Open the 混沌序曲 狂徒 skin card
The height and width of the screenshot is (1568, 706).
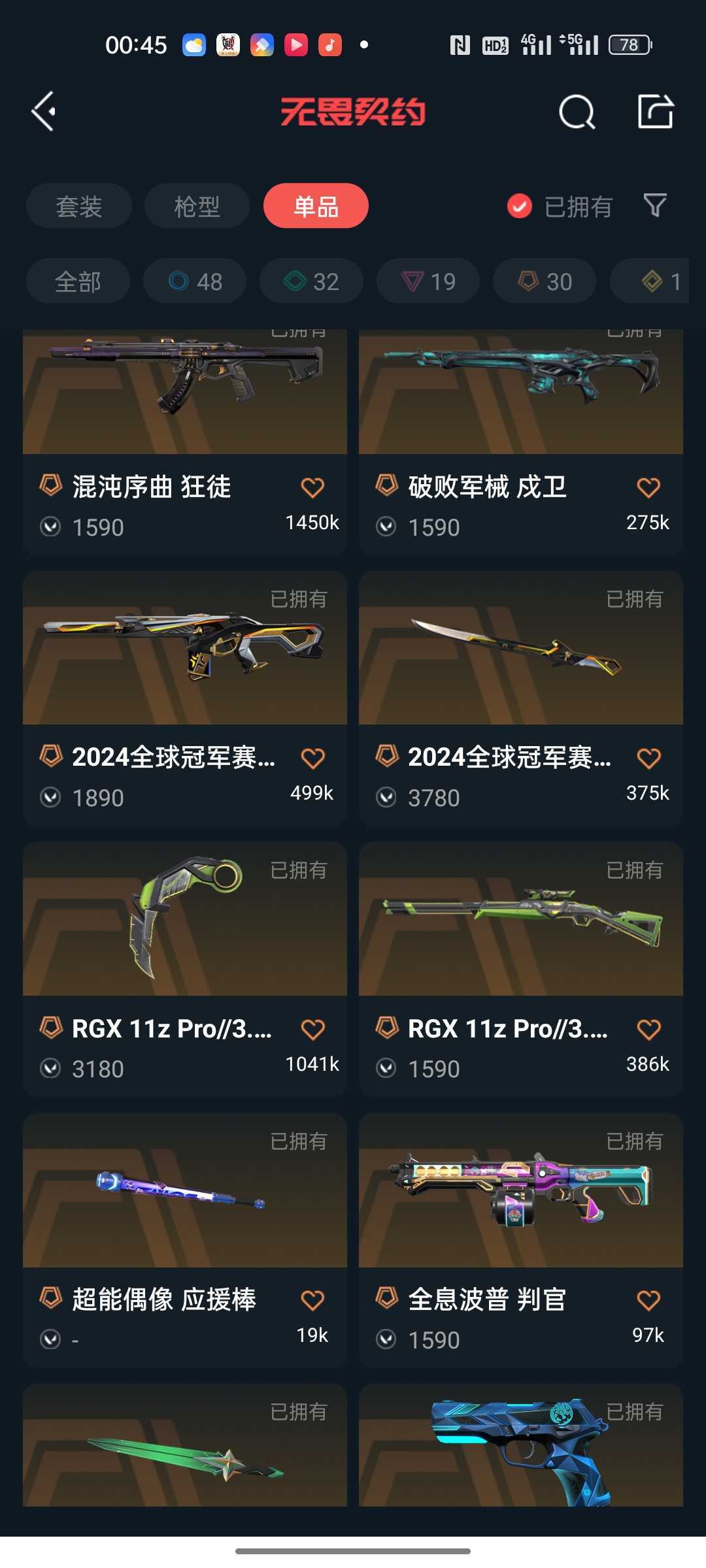click(185, 442)
